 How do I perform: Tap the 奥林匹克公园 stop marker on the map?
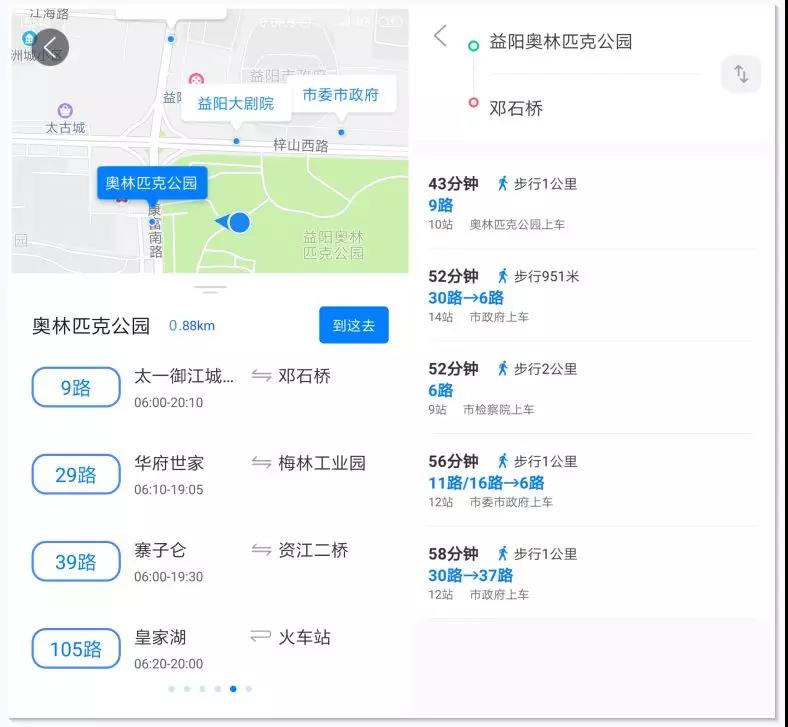[x=152, y=183]
